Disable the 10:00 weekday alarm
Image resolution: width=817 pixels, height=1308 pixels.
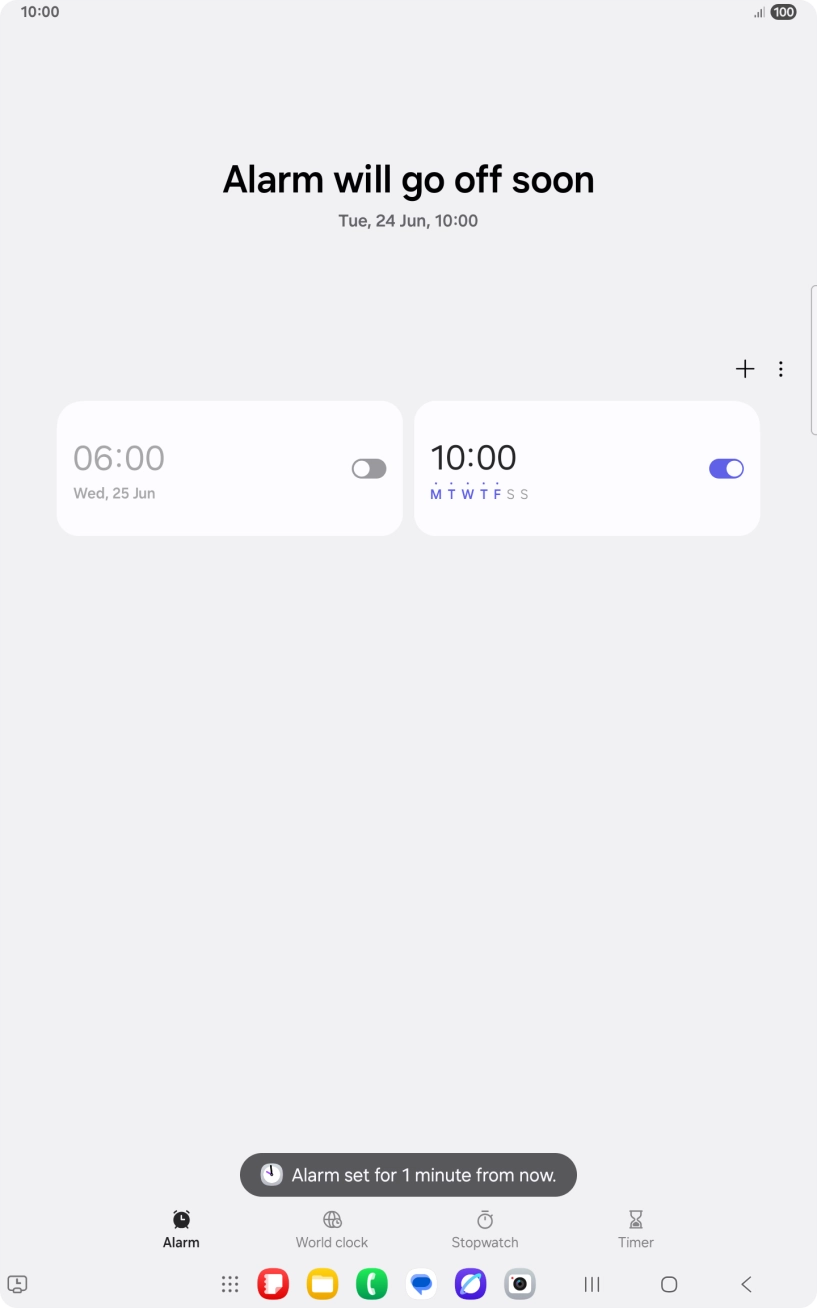coord(725,468)
